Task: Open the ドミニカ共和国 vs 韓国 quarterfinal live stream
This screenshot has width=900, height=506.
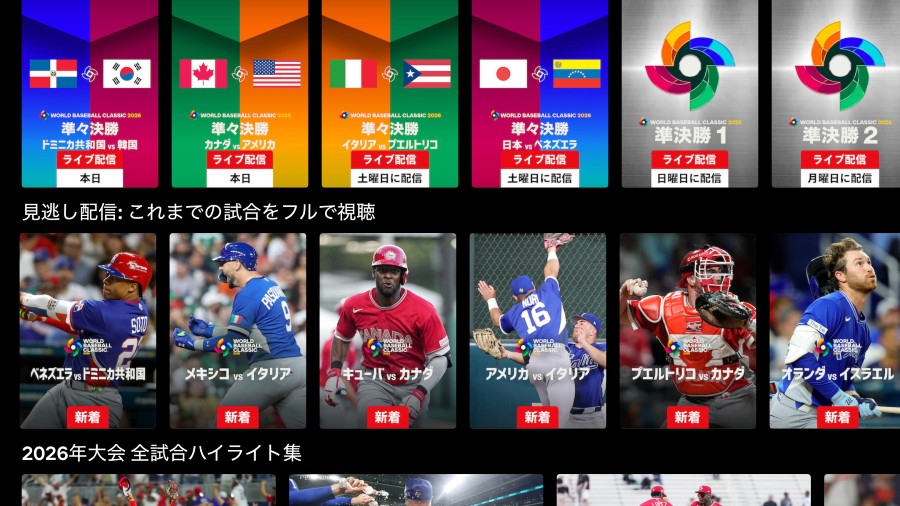Action: (x=89, y=93)
